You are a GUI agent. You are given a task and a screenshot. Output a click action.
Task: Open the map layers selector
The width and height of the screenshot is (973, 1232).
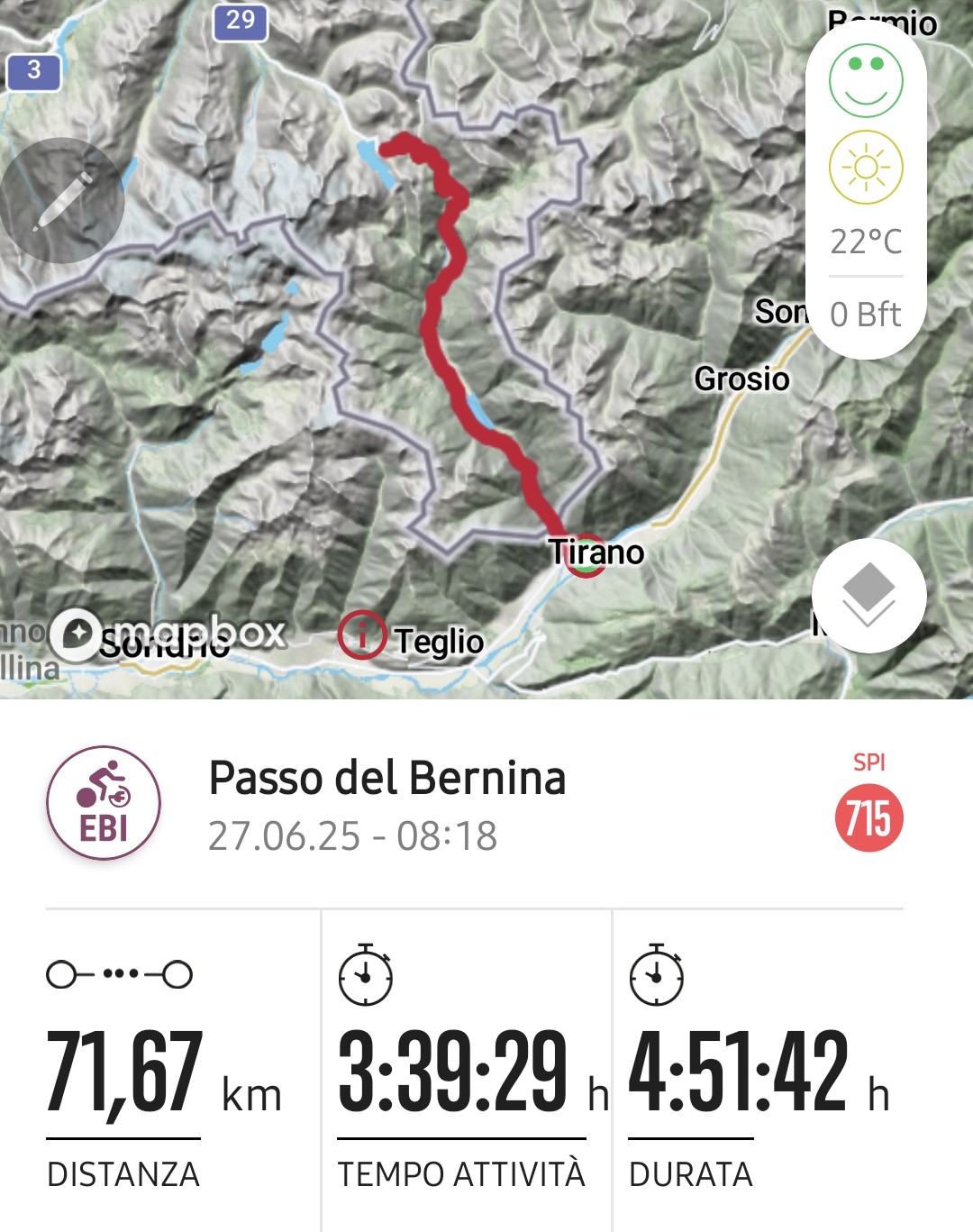click(868, 596)
